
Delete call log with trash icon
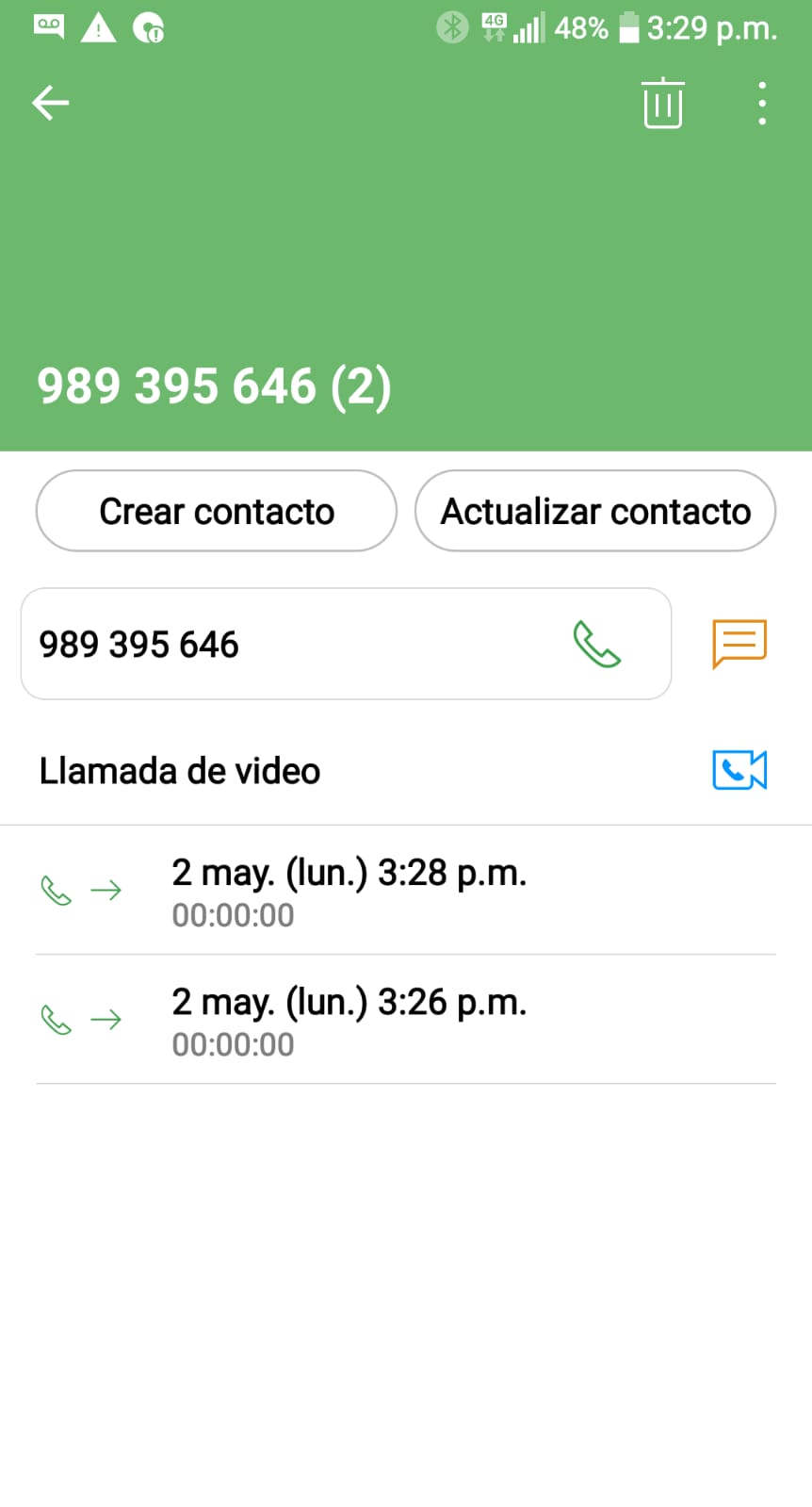pos(663,103)
